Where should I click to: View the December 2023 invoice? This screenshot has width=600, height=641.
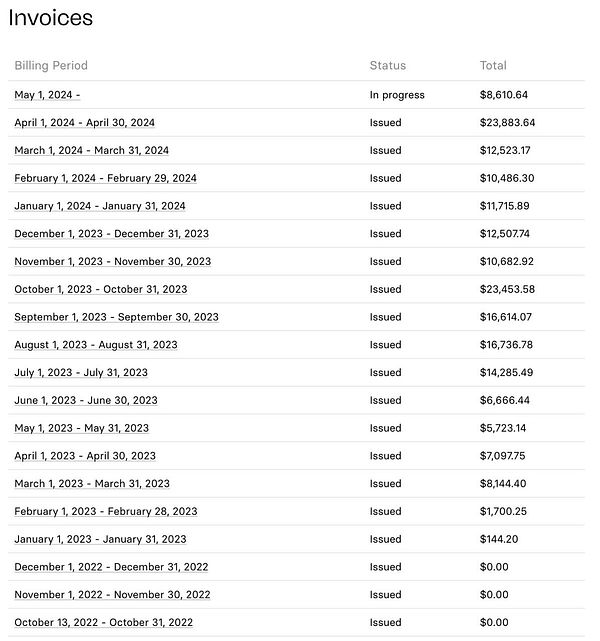click(111, 234)
